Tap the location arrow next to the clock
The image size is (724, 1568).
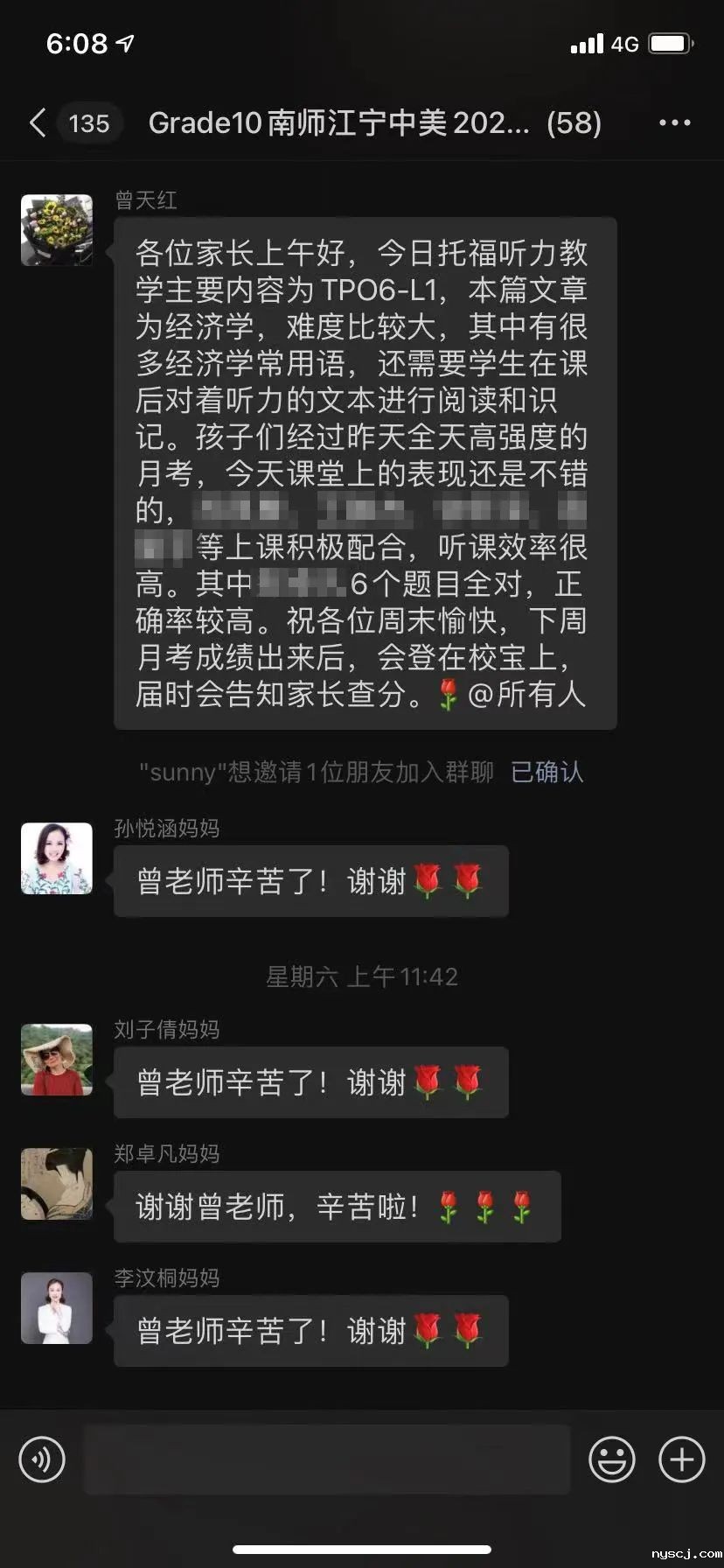[125, 41]
